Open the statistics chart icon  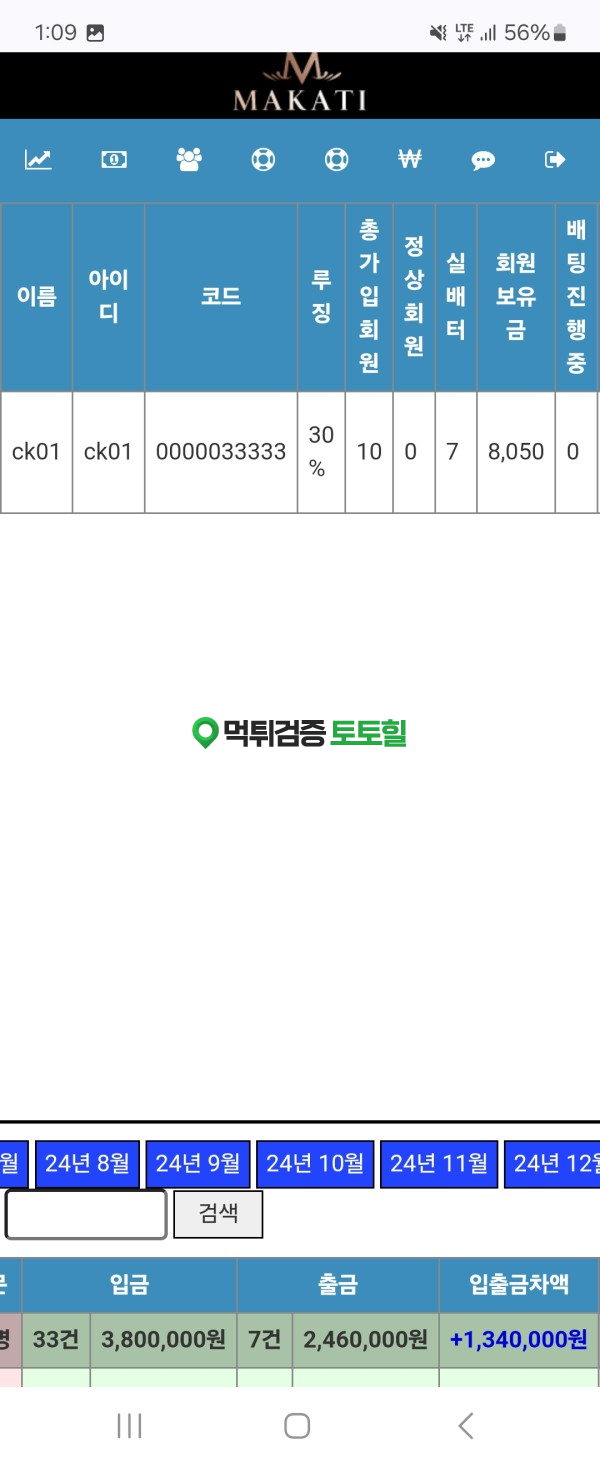[x=38, y=160]
